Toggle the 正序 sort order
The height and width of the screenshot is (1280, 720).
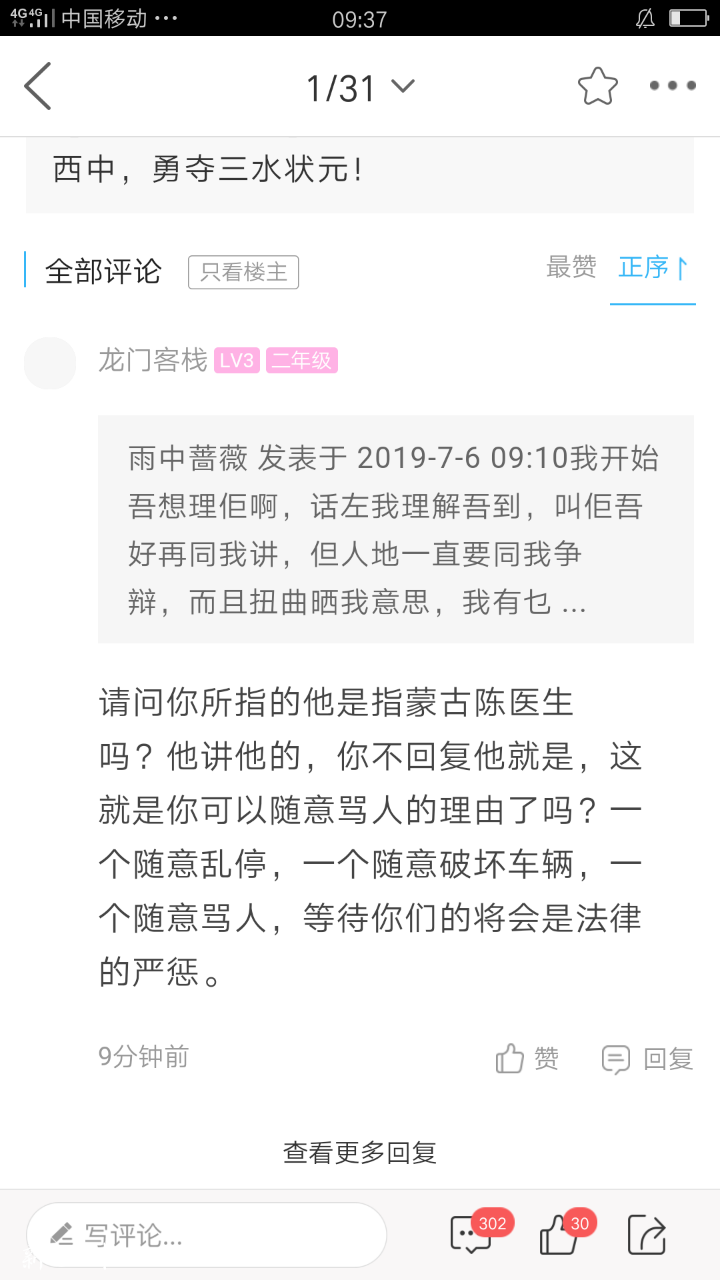tap(653, 267)
